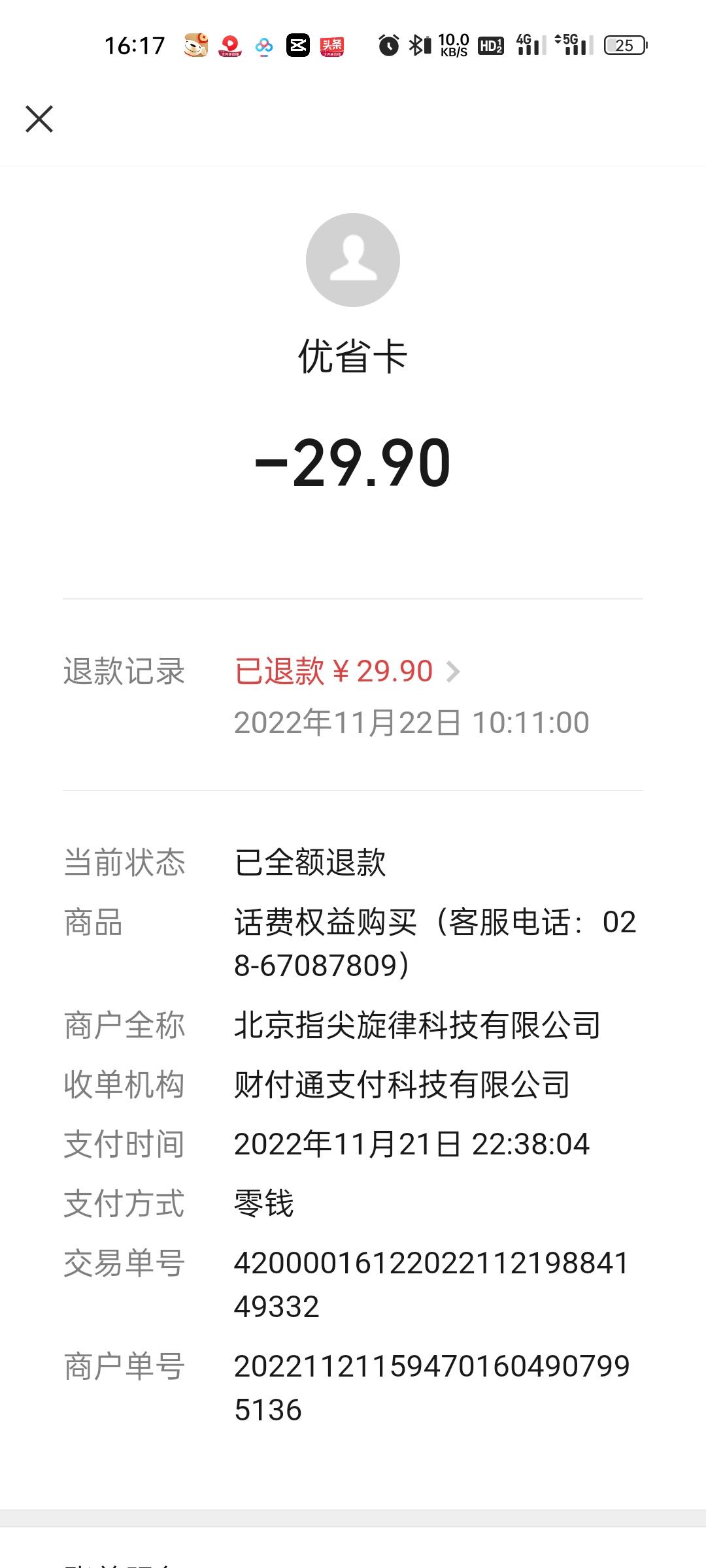This screenshot has width=706, height=1568.
Task: Tap the Bluetooth status icon
Action: [x=417, y=47]
